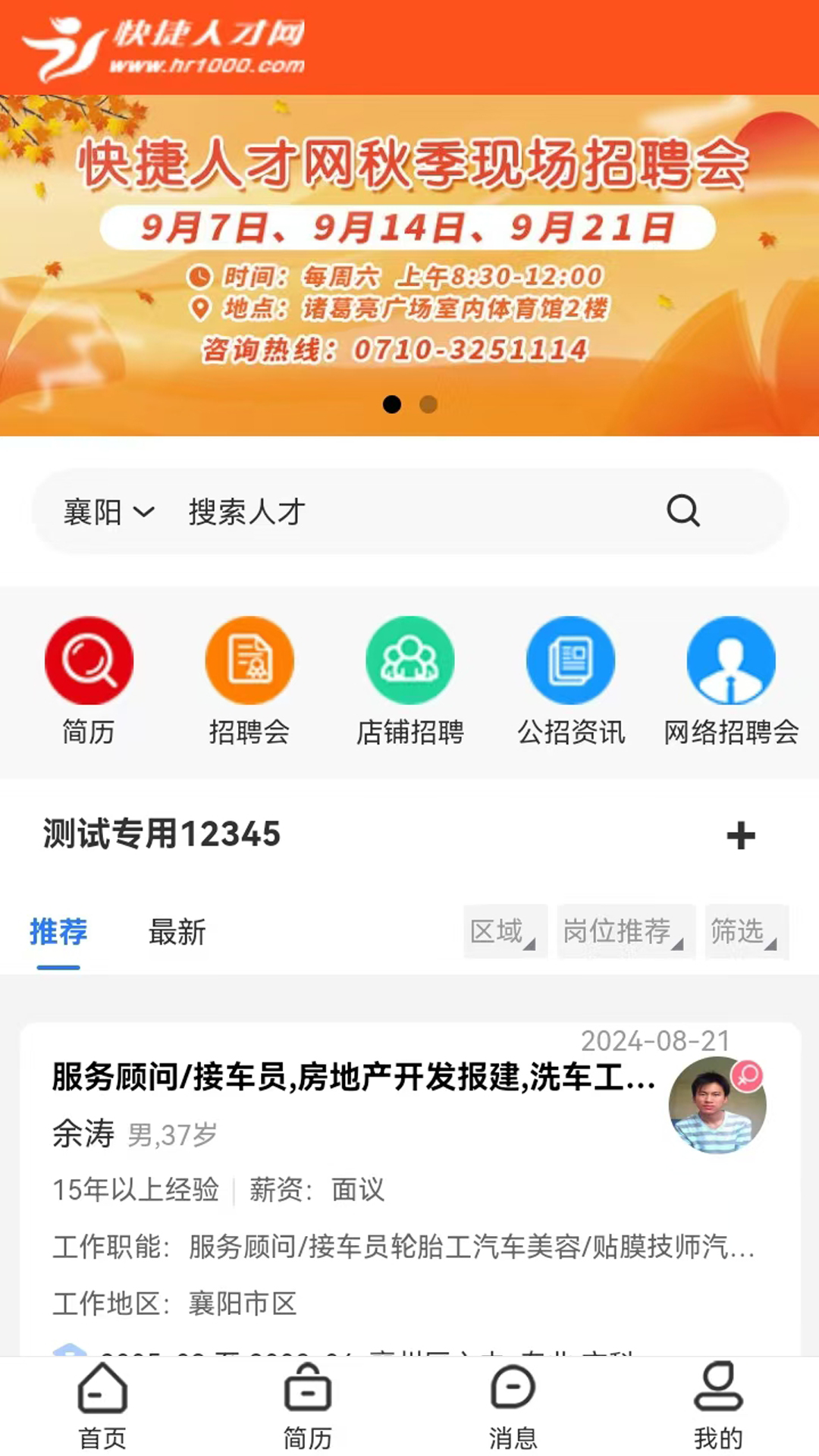Go to the 首页 home tab

[102, 1403]
